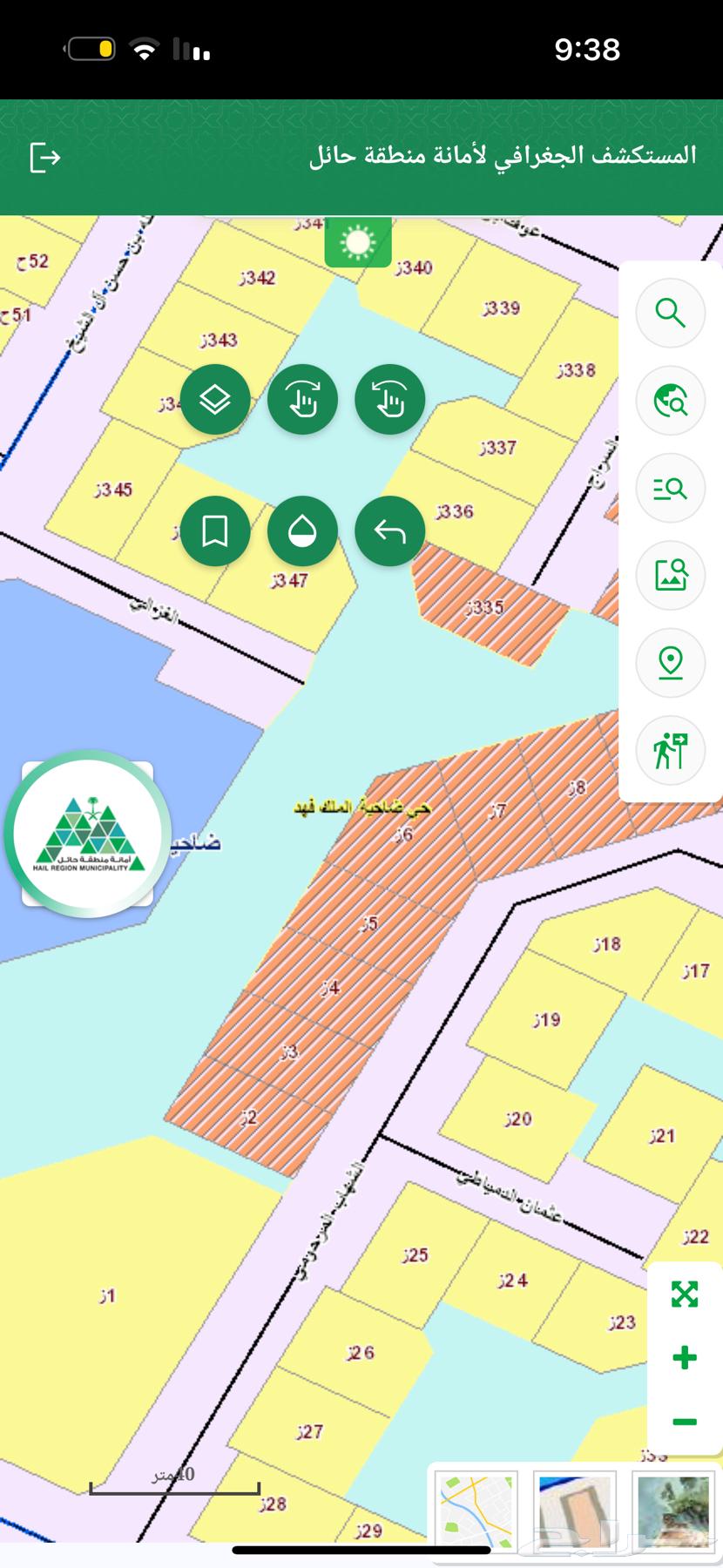Image resolution: width=723 pixels, height=1568 pixels.
Task: Open the walking directions tool
Action: [670, 750]
